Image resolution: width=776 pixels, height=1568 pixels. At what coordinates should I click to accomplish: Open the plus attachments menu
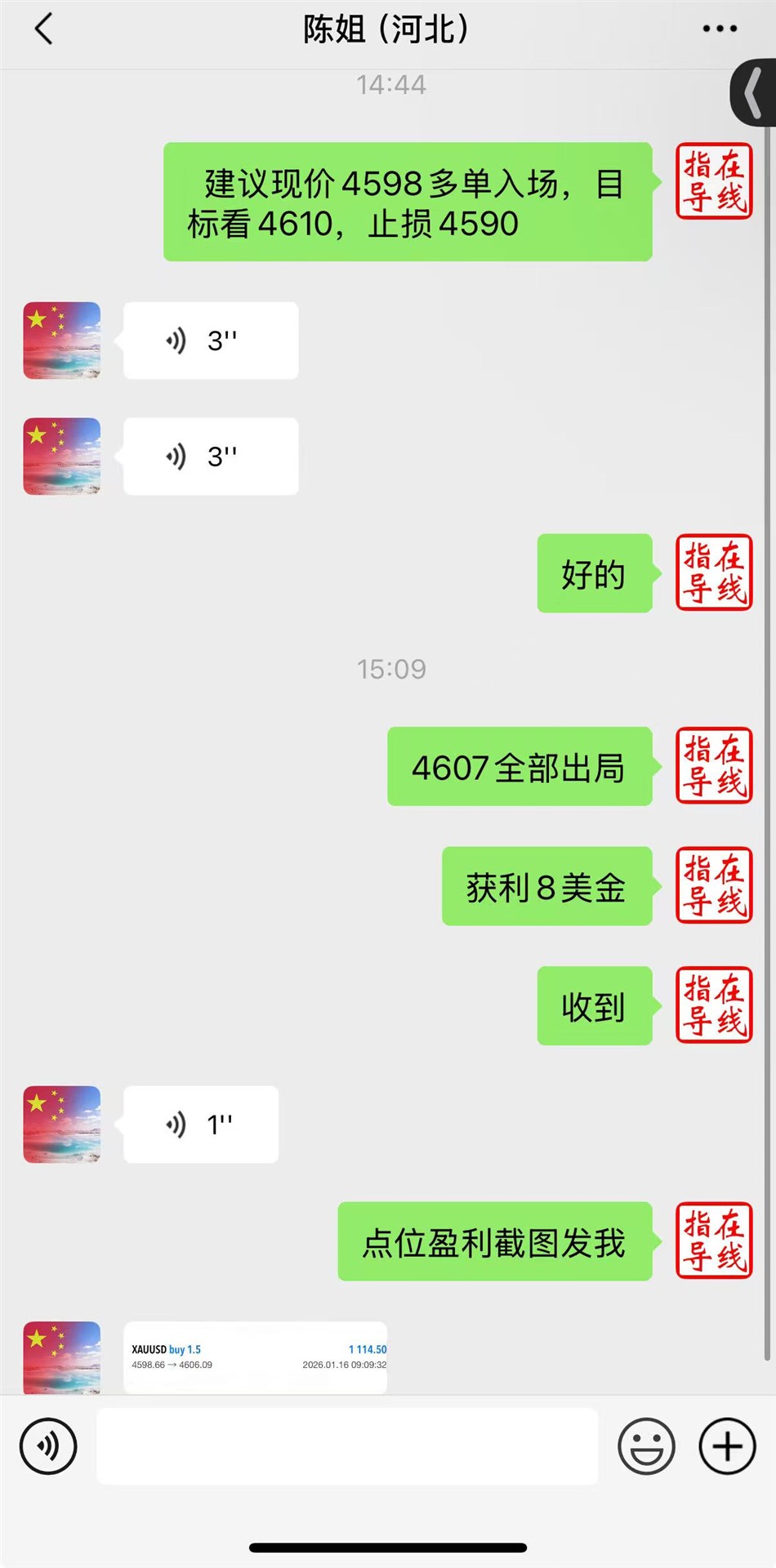pyautogui.click(x=727, y=1446)
